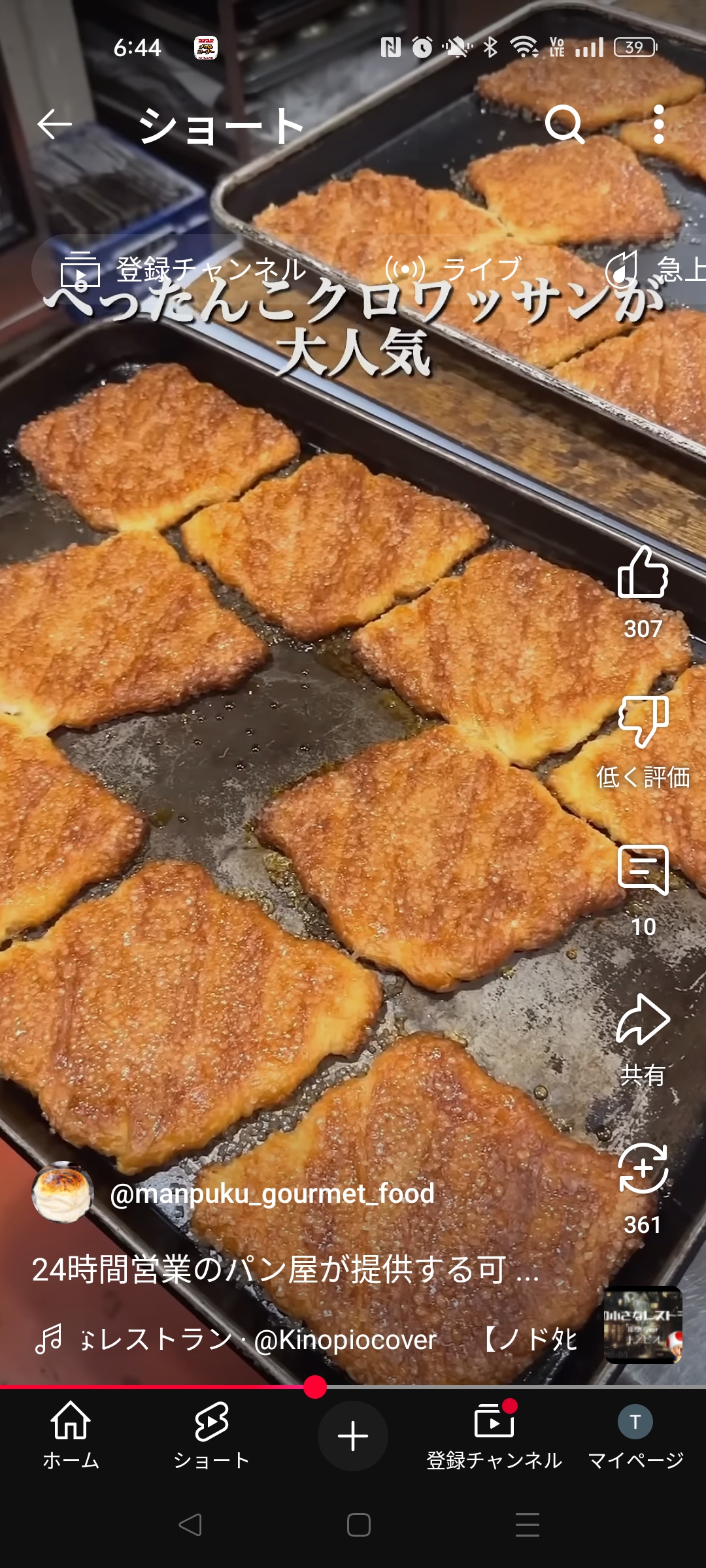Expand the description 24時間営業のパン屋
This screenshot has height=1568, width=706.
point(286,1269)
